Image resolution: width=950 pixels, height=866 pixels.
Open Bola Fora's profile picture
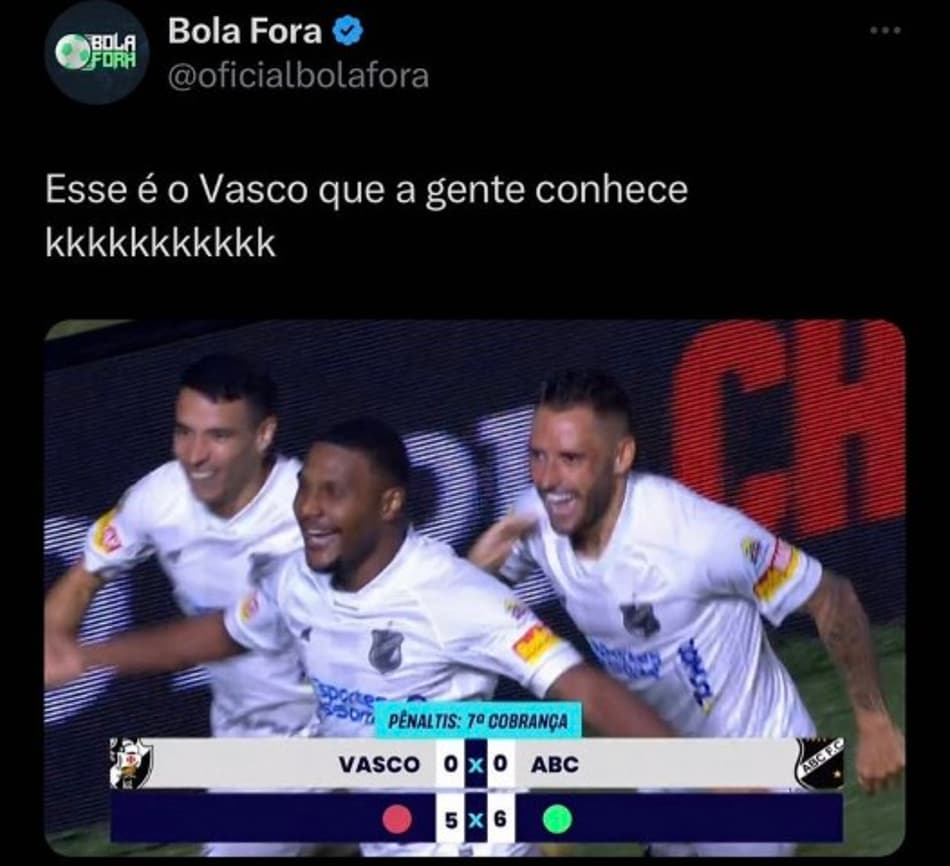96,53
